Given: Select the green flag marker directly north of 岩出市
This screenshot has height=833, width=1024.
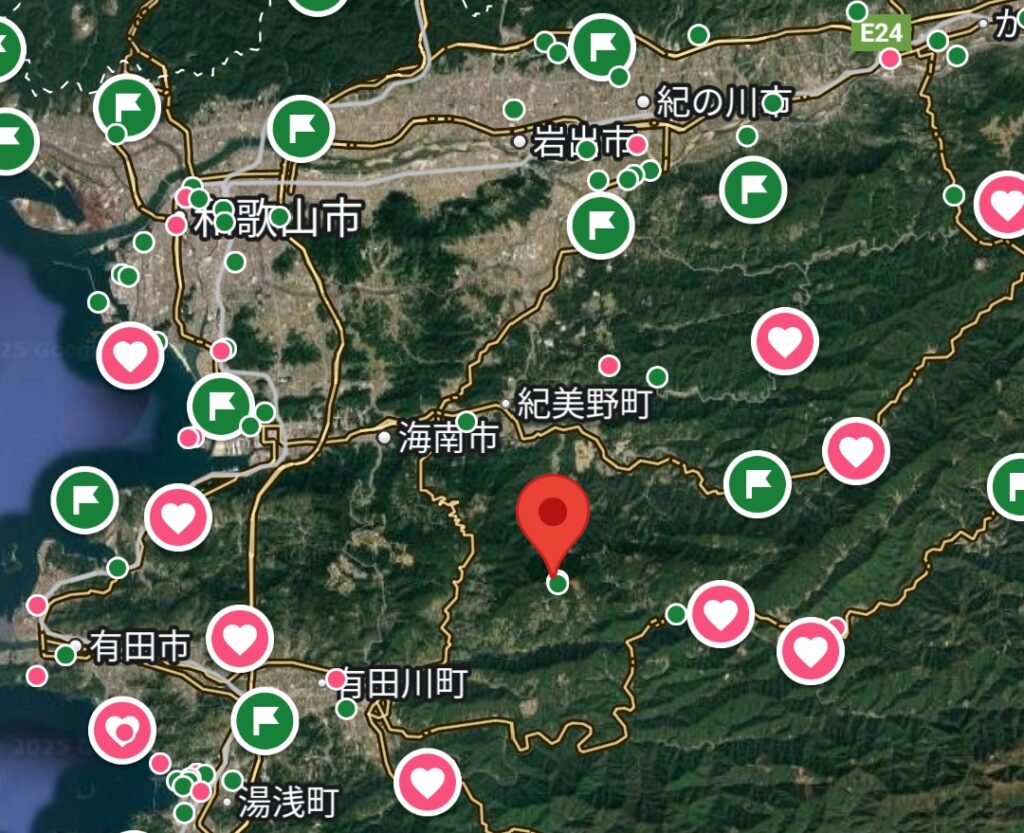Looking at the screenshot, I should click(x=602, y=46).
